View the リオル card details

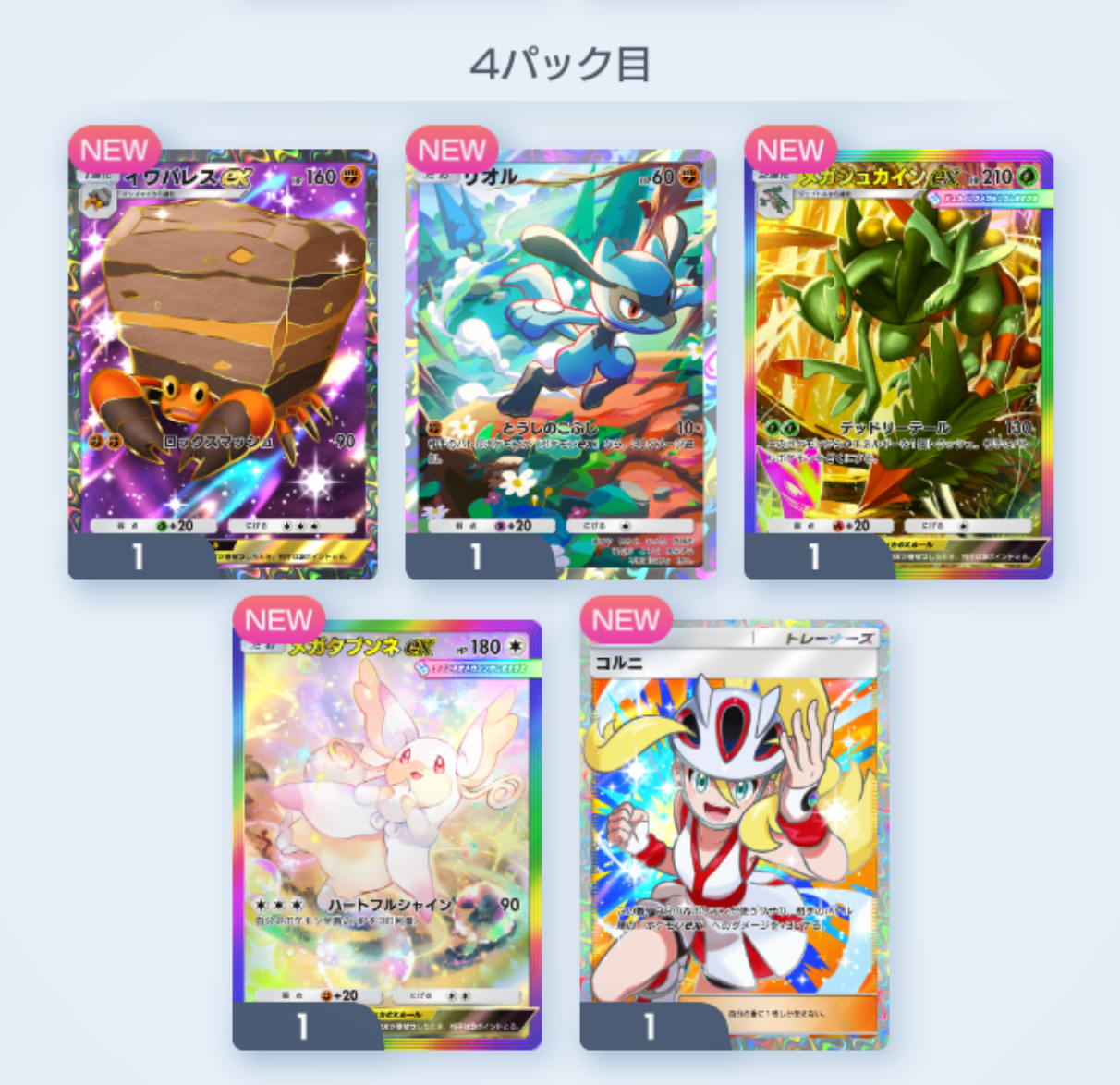(561, 364)
